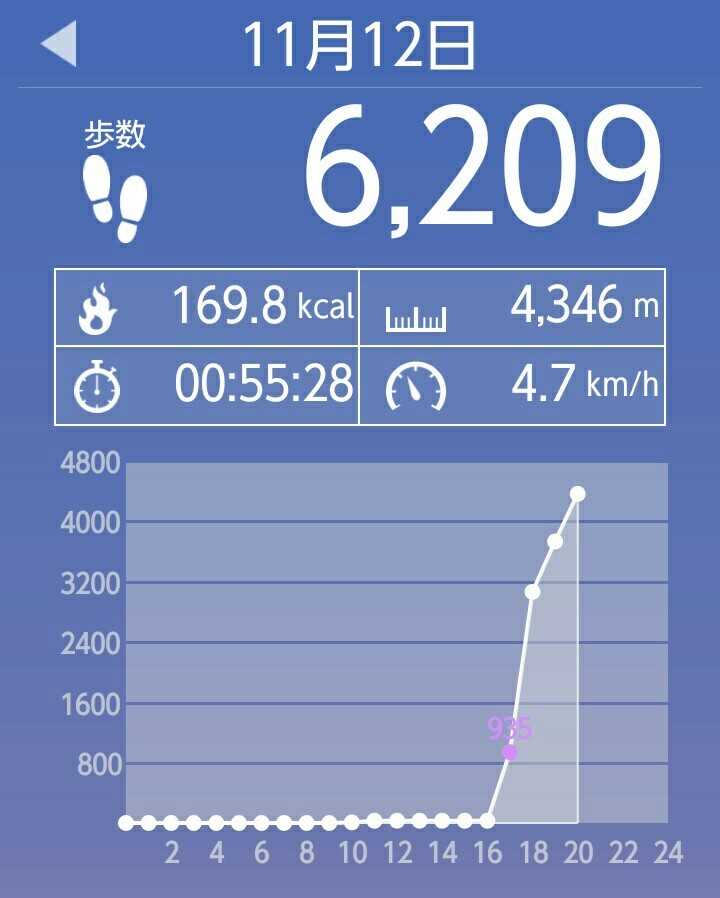Go to the previous day with the left arrow

59,45
